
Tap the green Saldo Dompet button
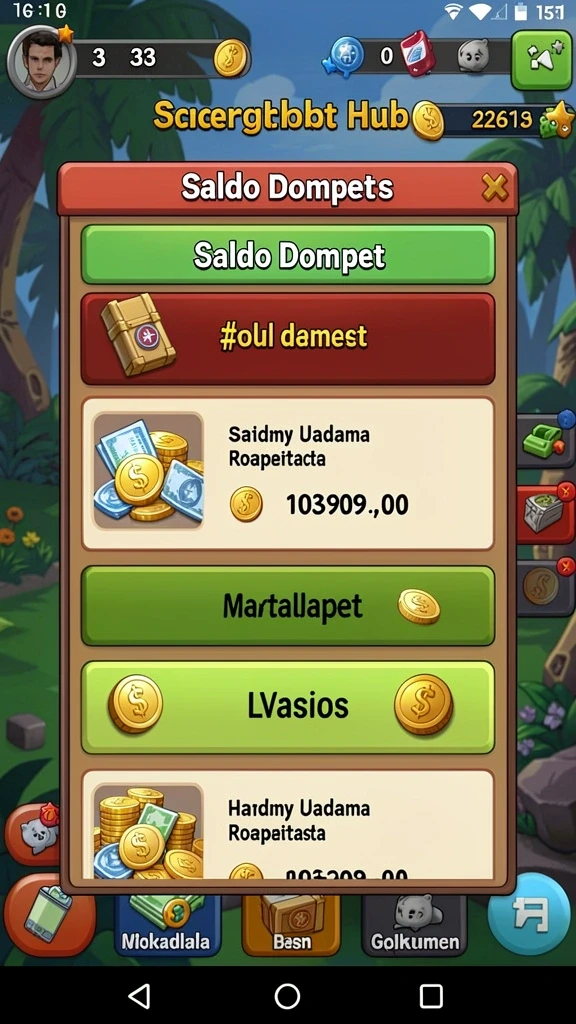click(x=288, y=255)
